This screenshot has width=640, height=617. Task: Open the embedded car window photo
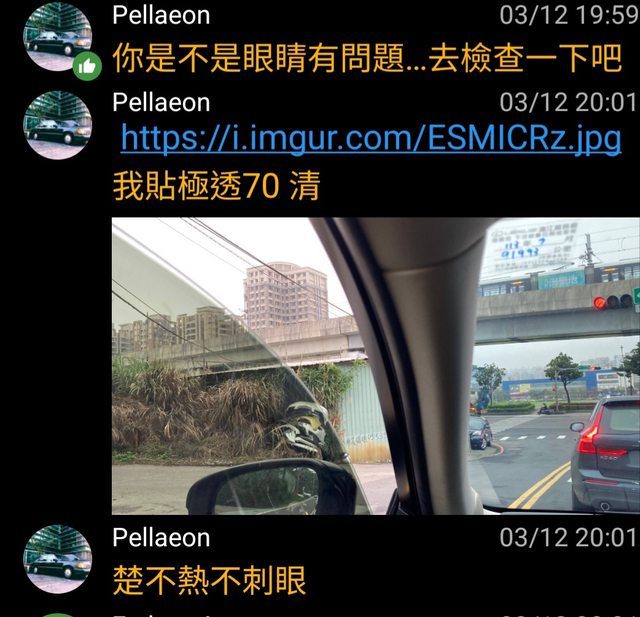coord(375,365)
